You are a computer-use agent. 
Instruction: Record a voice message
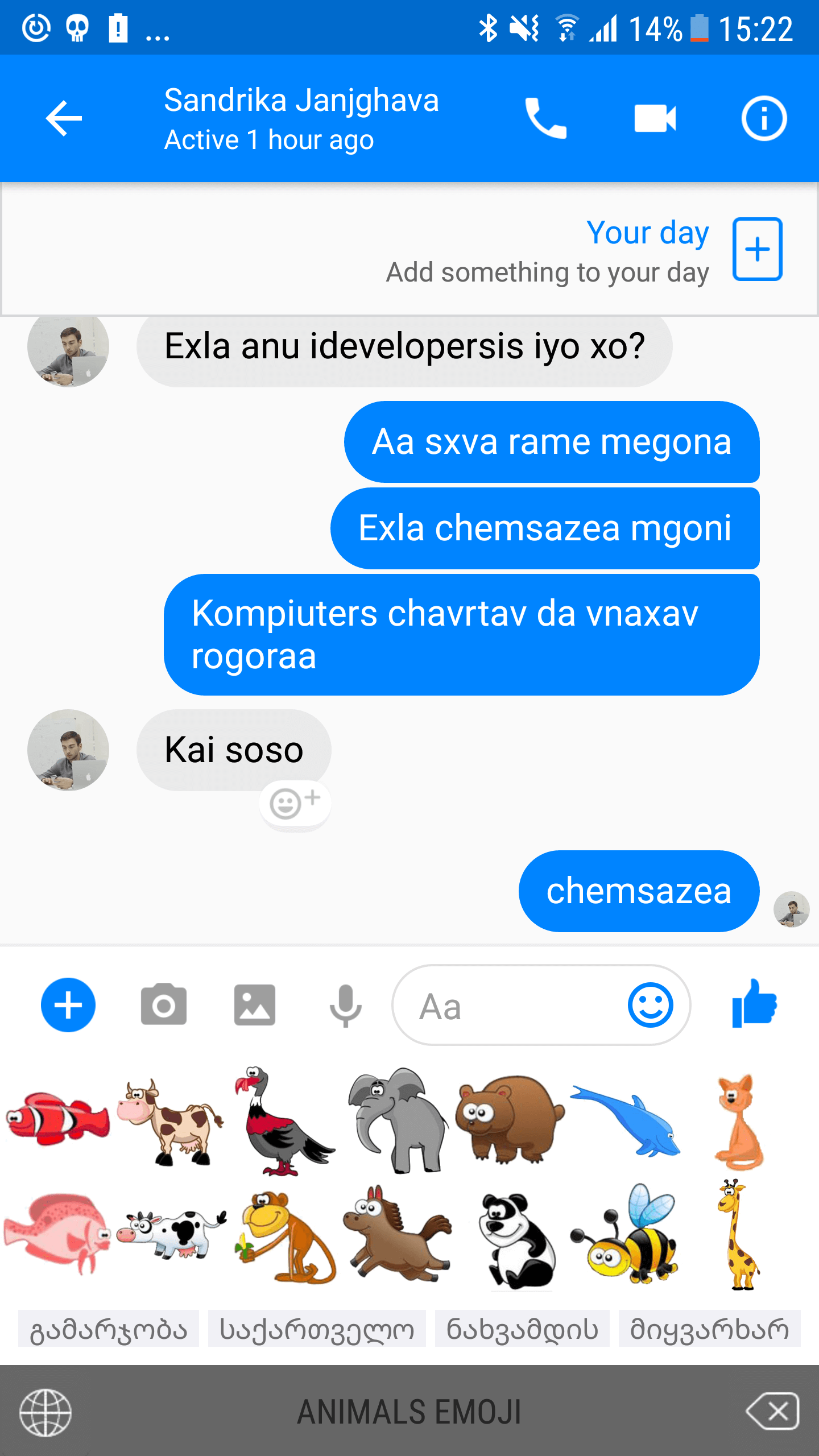click(x=345, y=1005)
